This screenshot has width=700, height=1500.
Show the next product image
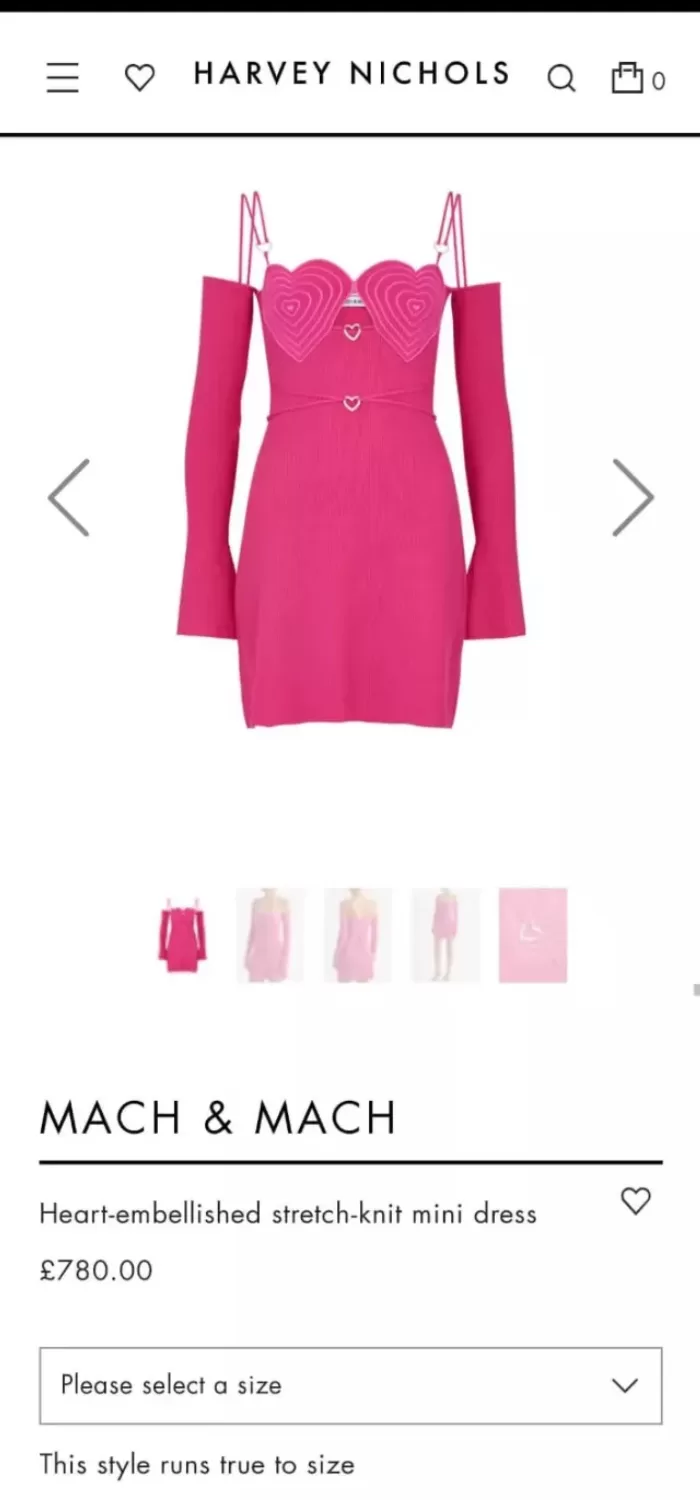click(632, 497)
